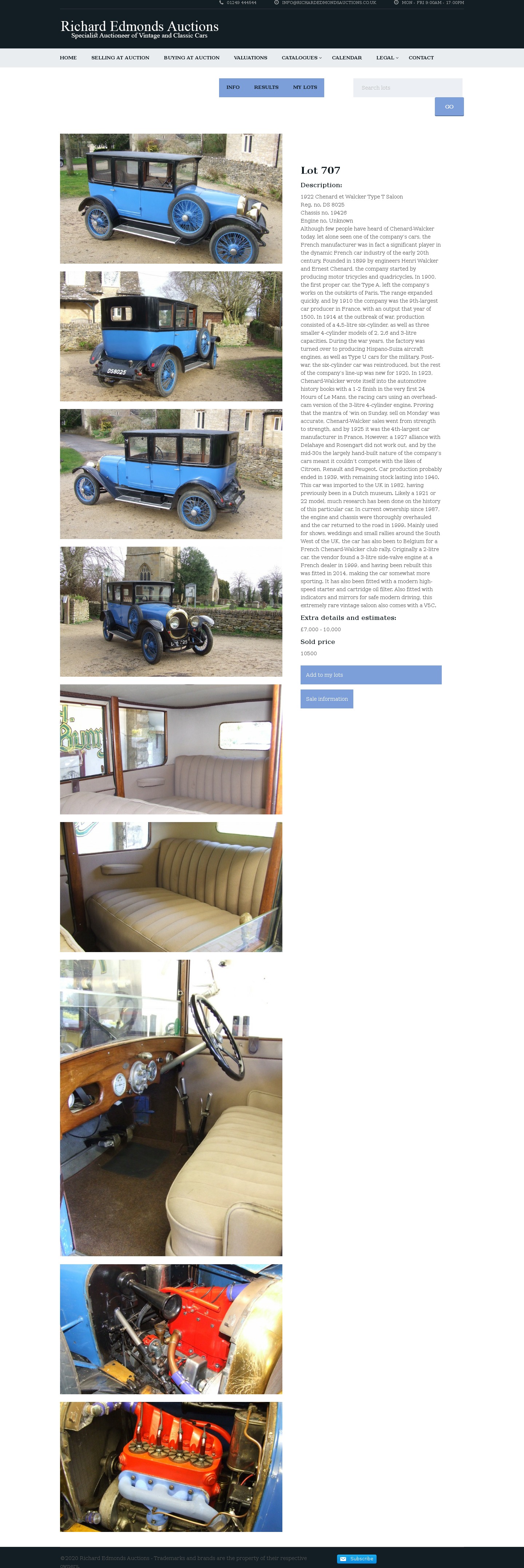View Sale information
The image size is (524, 1568).
[327, 699]
